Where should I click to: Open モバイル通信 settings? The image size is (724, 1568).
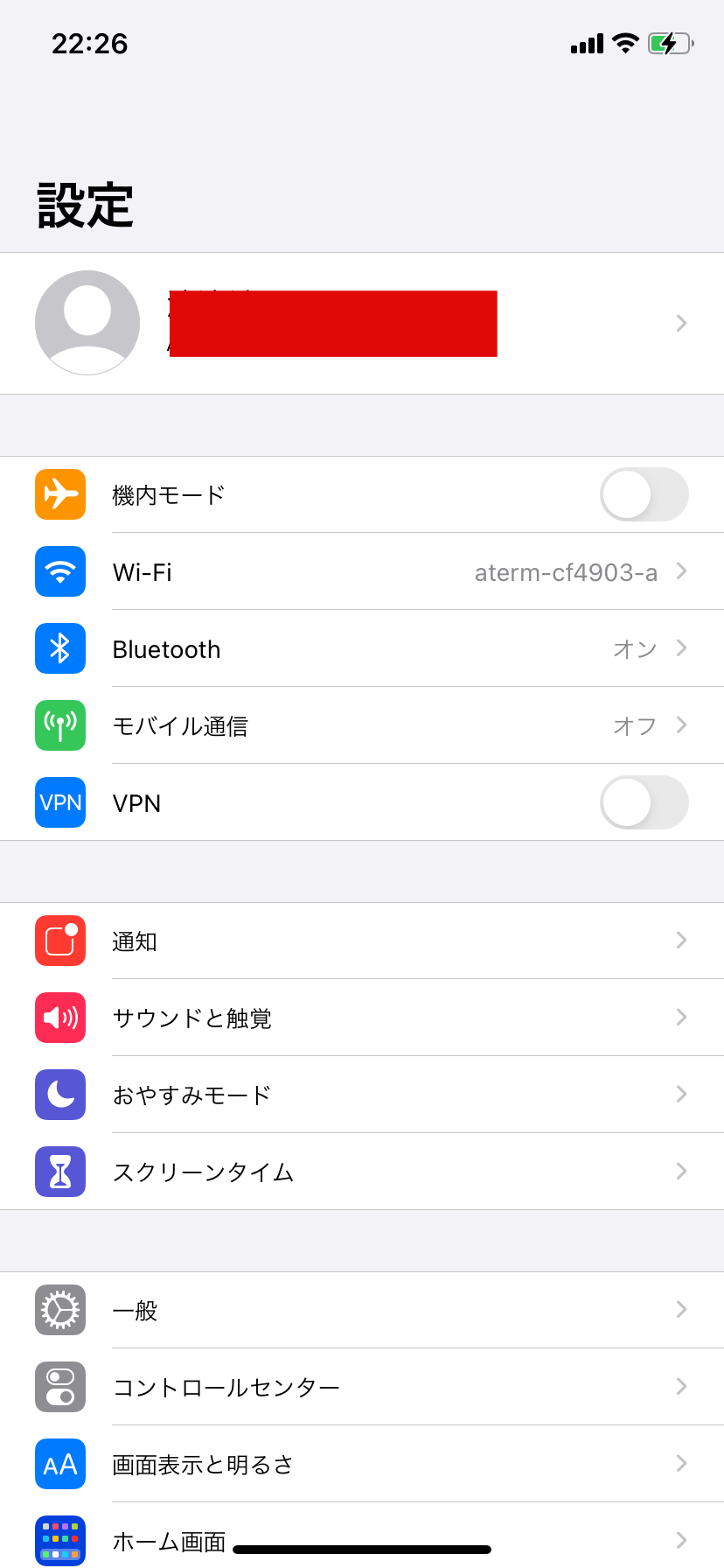(362, 725)
